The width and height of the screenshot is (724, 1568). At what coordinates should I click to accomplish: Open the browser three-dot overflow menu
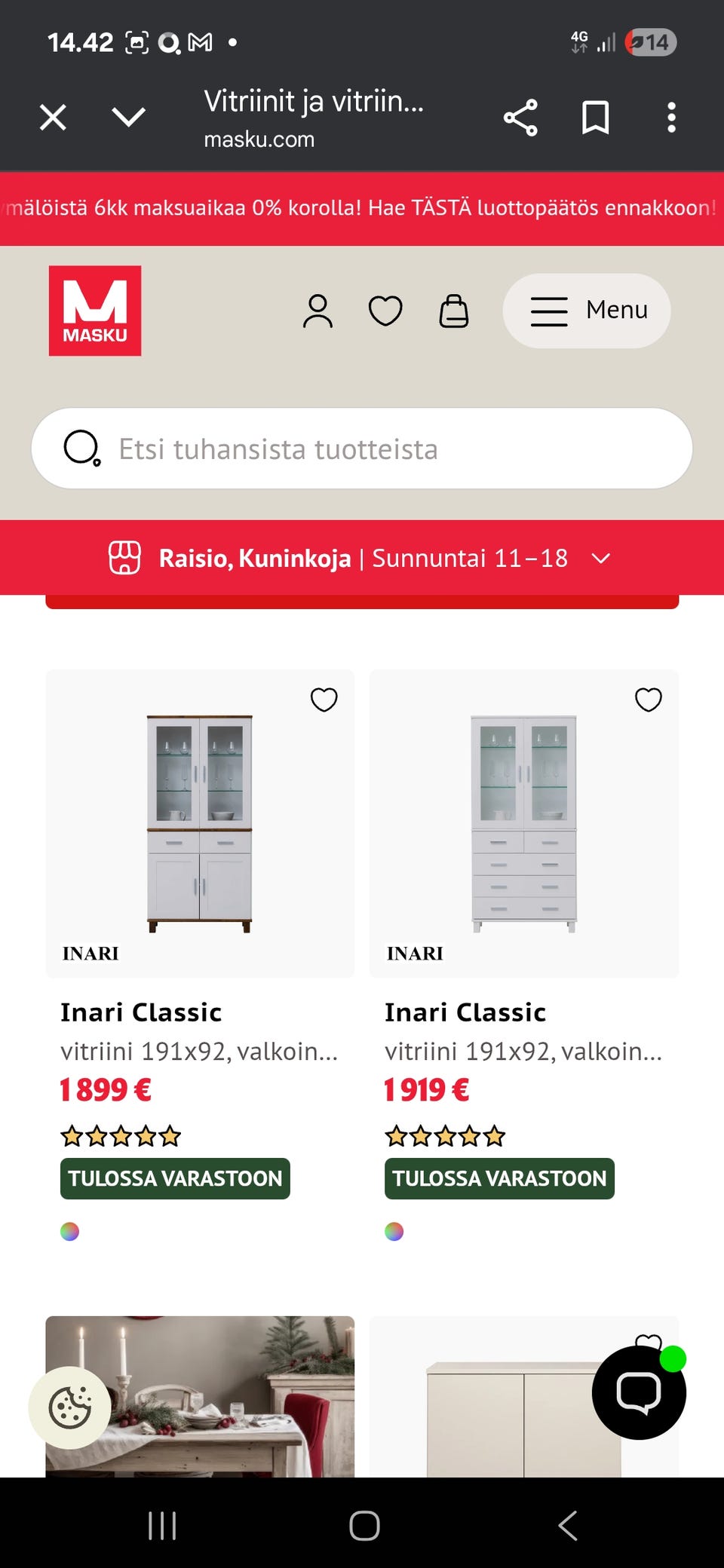click(x=671, y=117)
